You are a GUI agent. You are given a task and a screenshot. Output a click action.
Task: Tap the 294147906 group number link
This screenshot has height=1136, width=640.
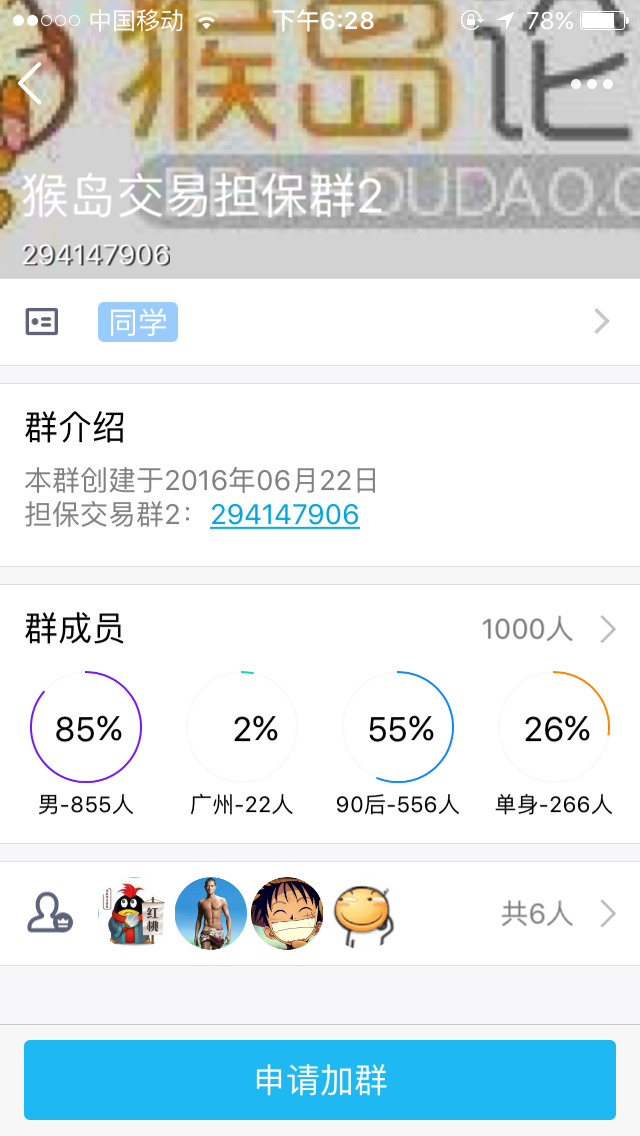(285, 514)
